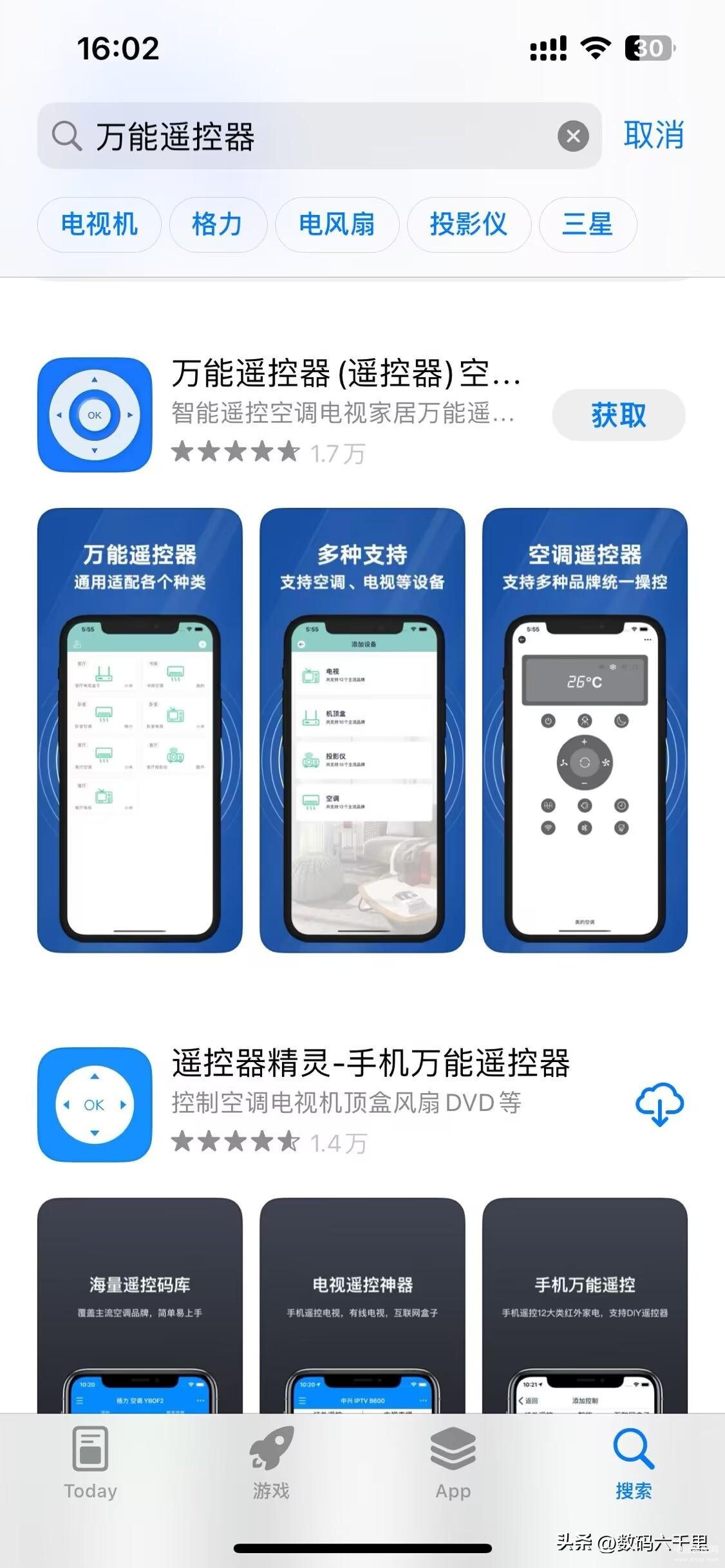Redownload 遥控器精灵 with the cloud icon
The height and width of the screenshot is (1568, 725).
click(659, 1105)
